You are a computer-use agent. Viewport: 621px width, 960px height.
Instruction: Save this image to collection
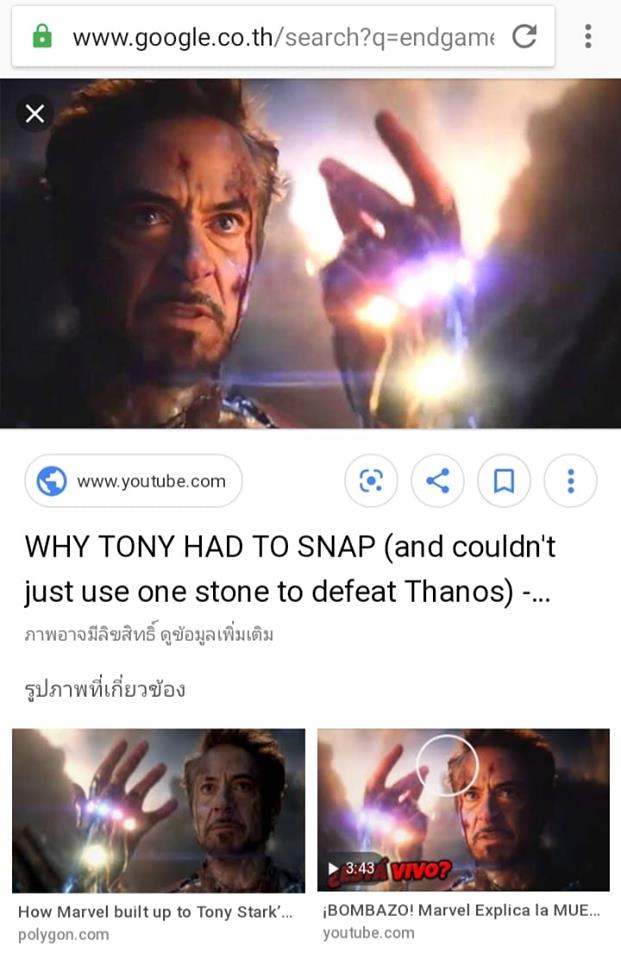click(504, 481)
